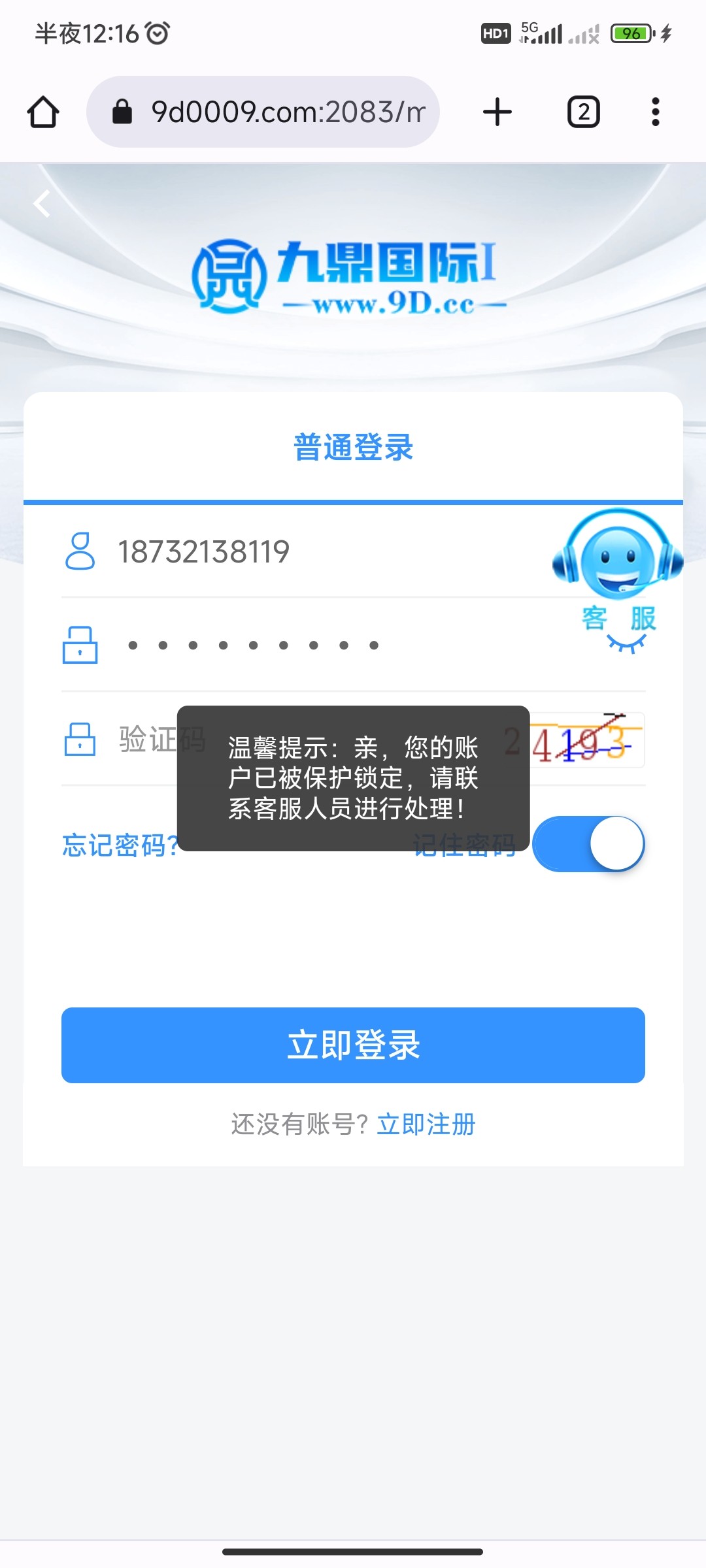The width and height of the screenshot is (706, 1568).
Task: Tap the back chevron at top left
Action: click(x=42, y=204)
